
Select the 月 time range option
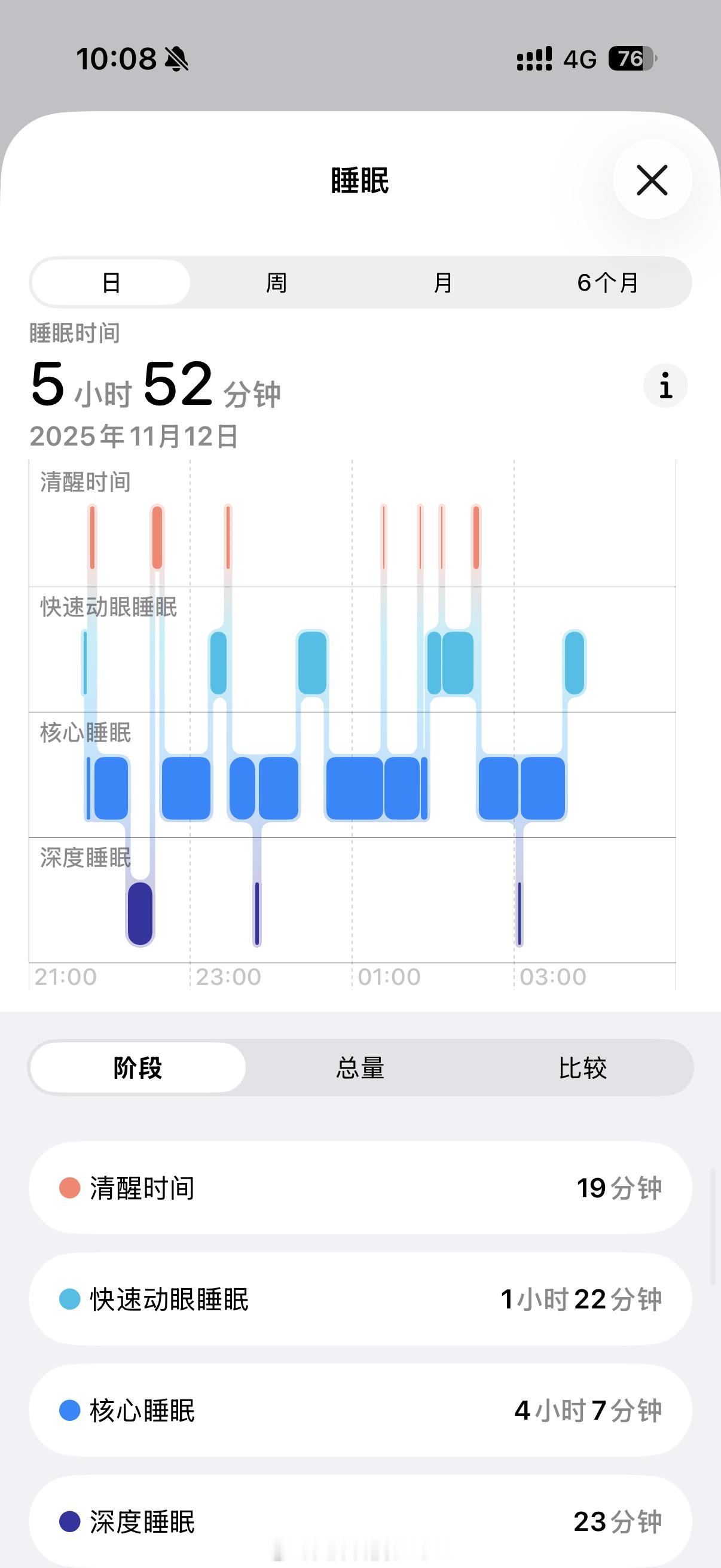point(442,282)
